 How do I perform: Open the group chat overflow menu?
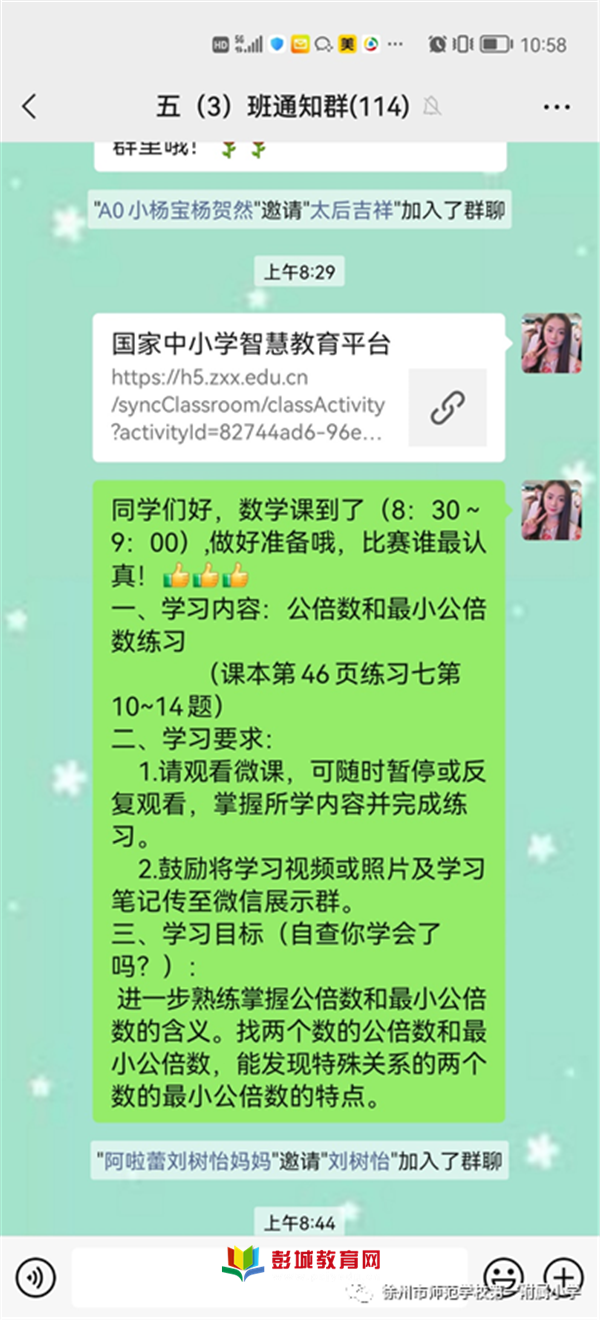[x=556, y=106]
